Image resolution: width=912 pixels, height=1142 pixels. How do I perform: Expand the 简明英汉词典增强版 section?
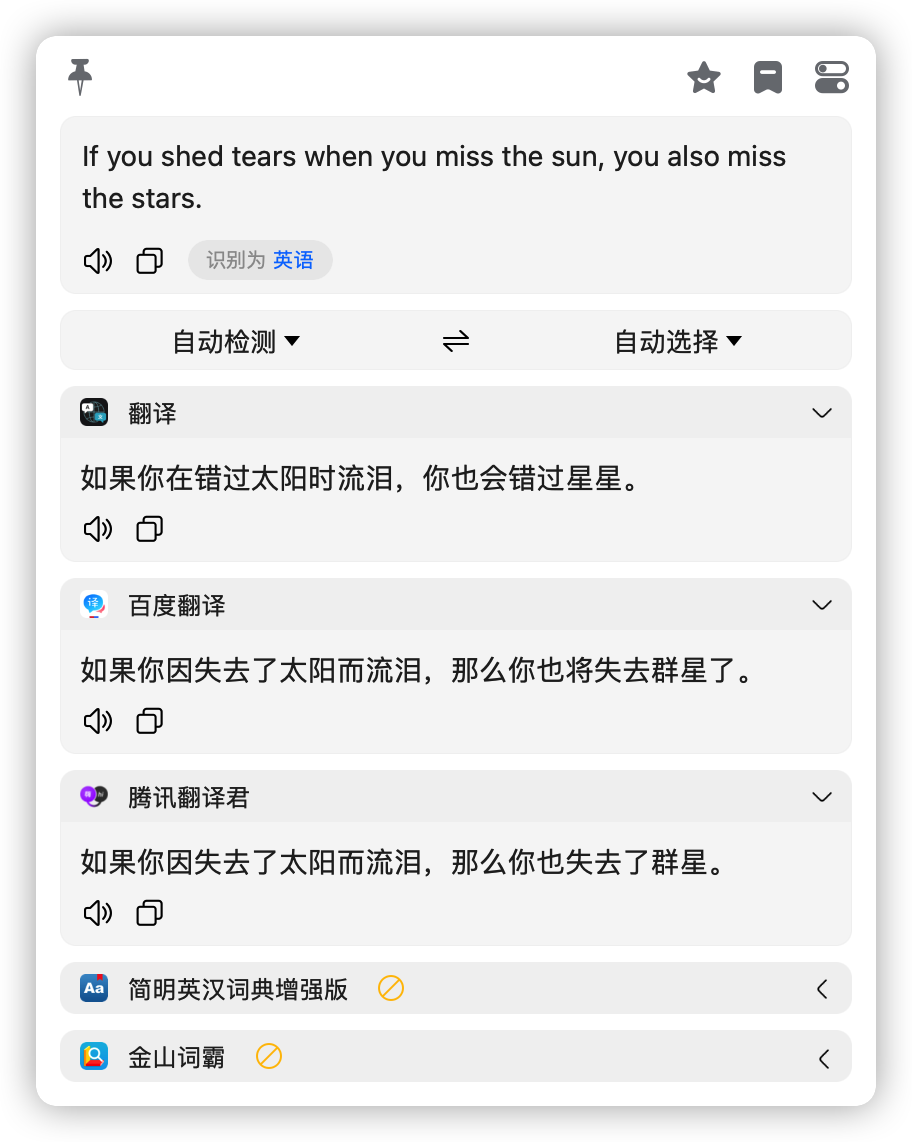tap(822, 989)
